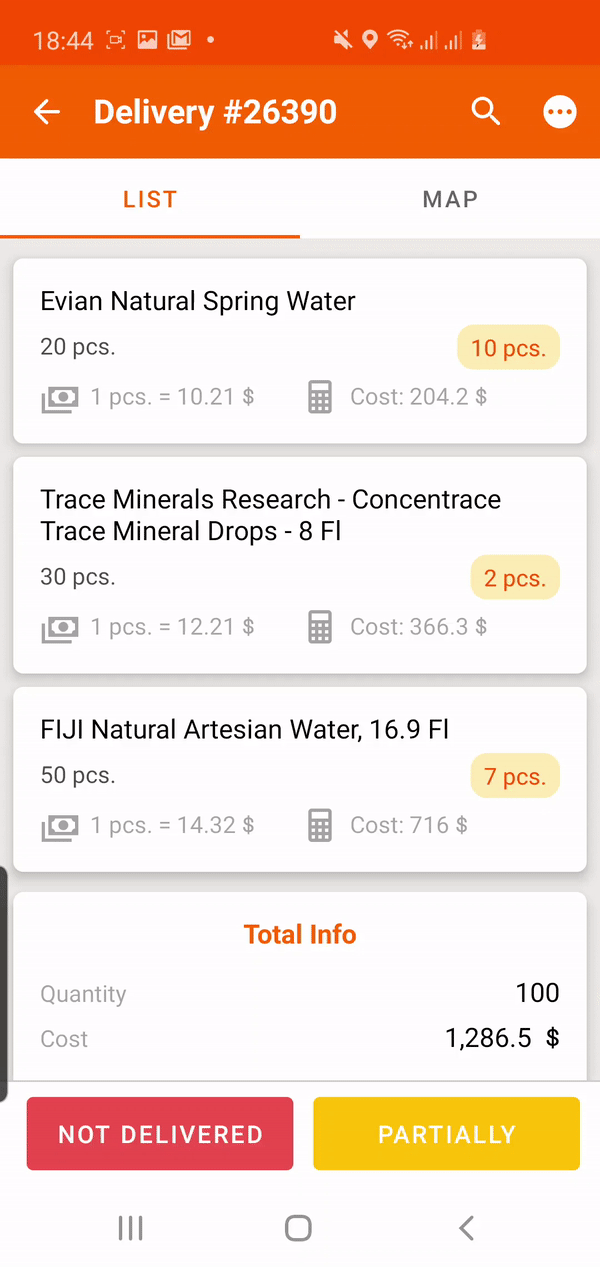Open the Evian Natural Spring Water item
The image size is (600, 1267).
299,351
